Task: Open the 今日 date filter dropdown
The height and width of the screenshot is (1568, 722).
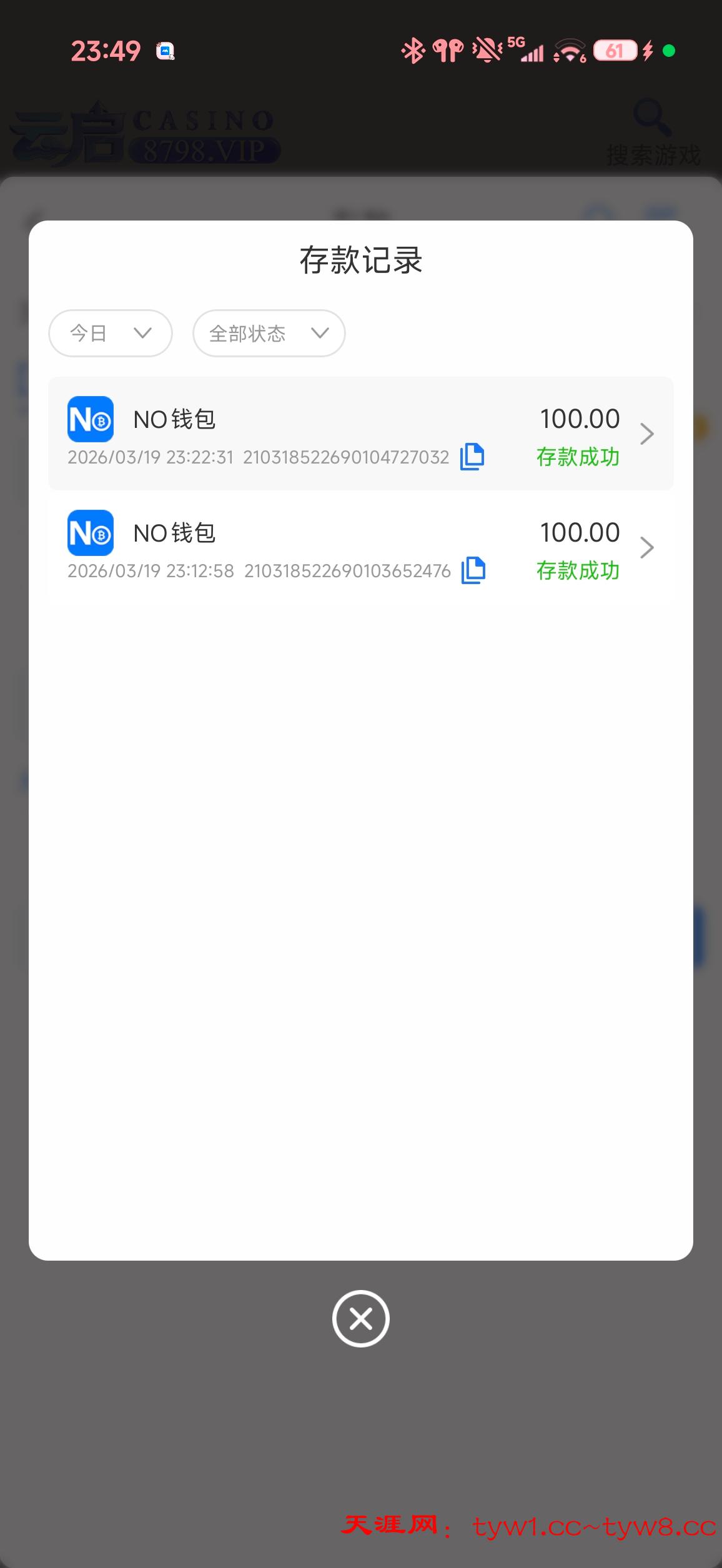Action: [111, 333]
